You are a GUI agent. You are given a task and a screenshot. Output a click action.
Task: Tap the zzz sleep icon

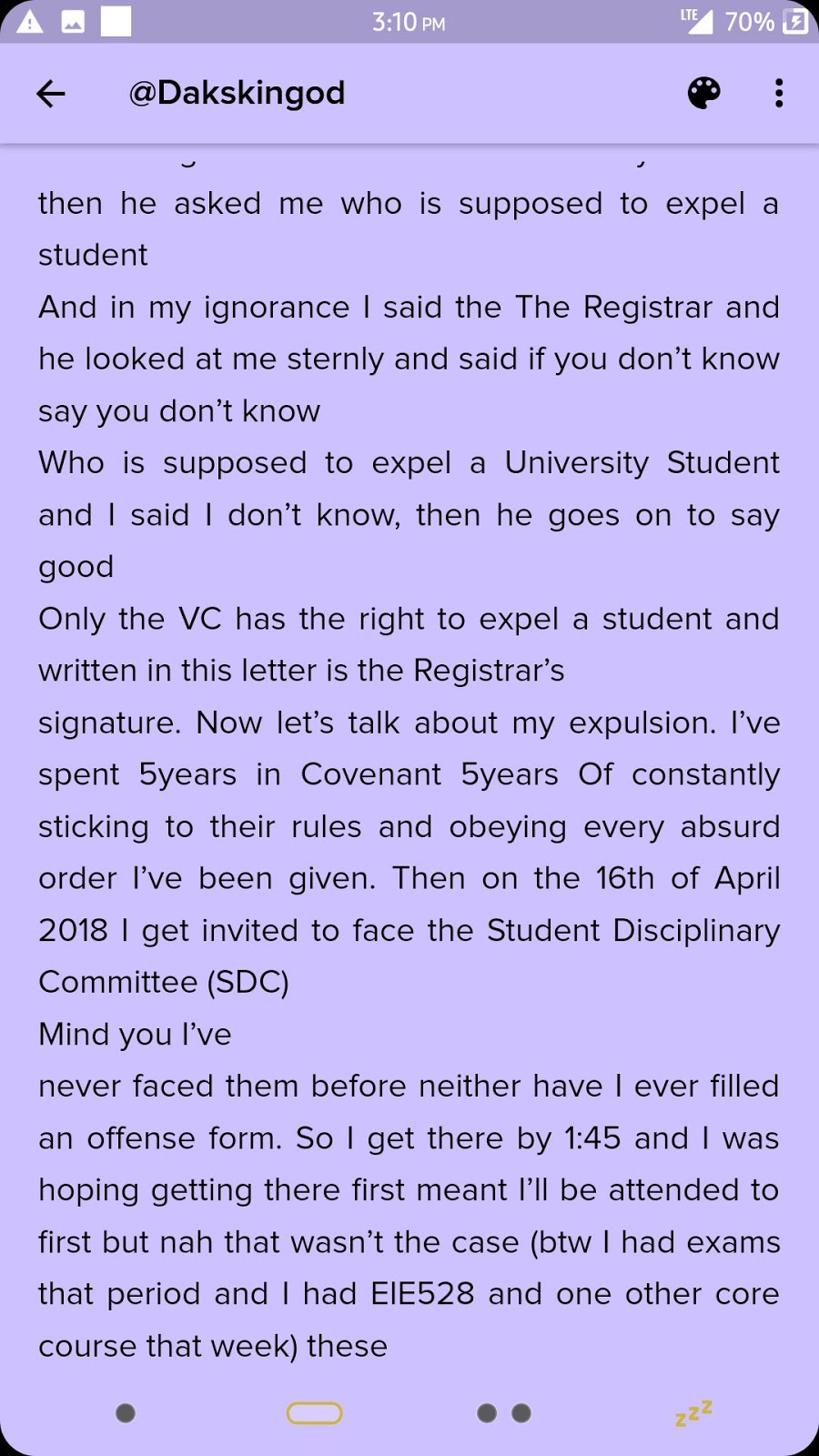[693, 1413]
